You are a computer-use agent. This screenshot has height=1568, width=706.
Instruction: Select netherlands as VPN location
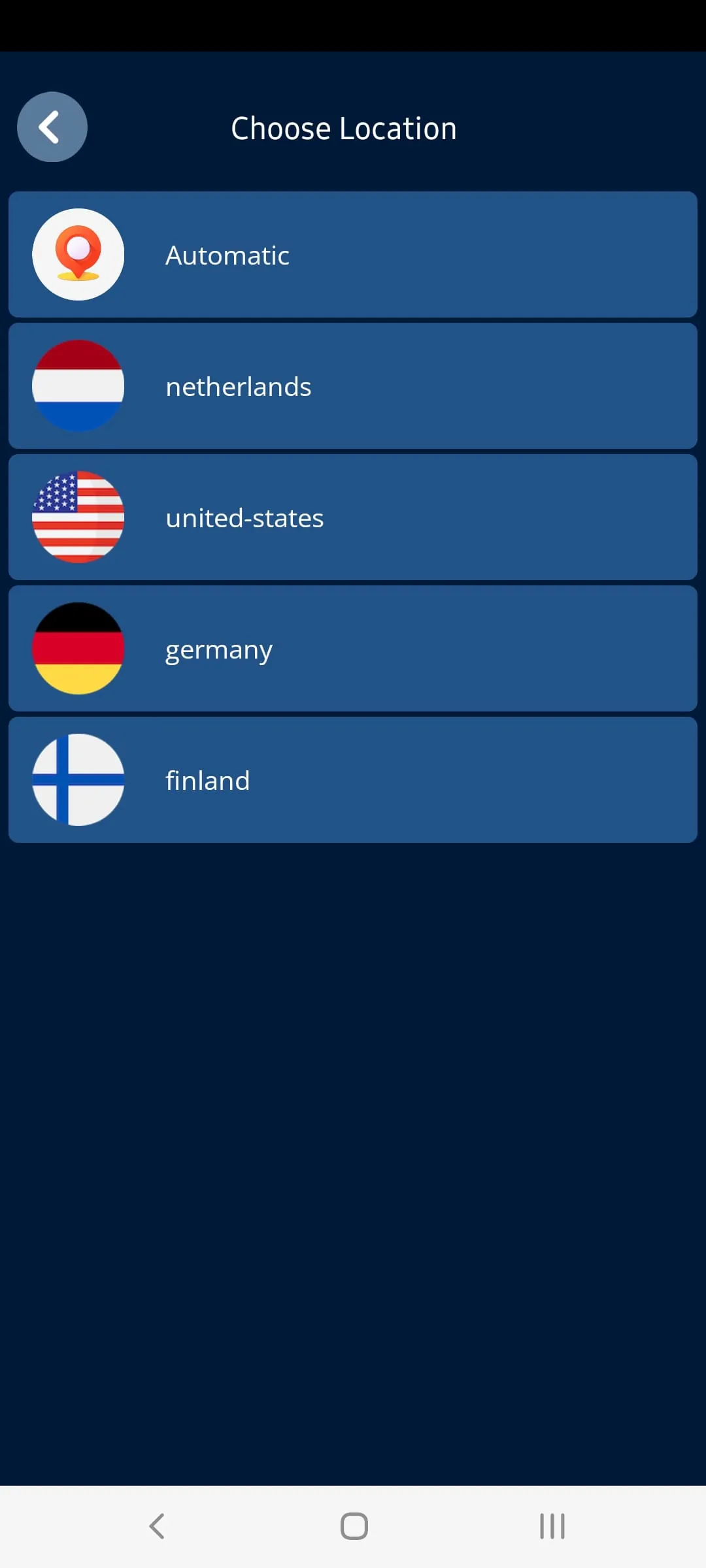tap(353, 385)
